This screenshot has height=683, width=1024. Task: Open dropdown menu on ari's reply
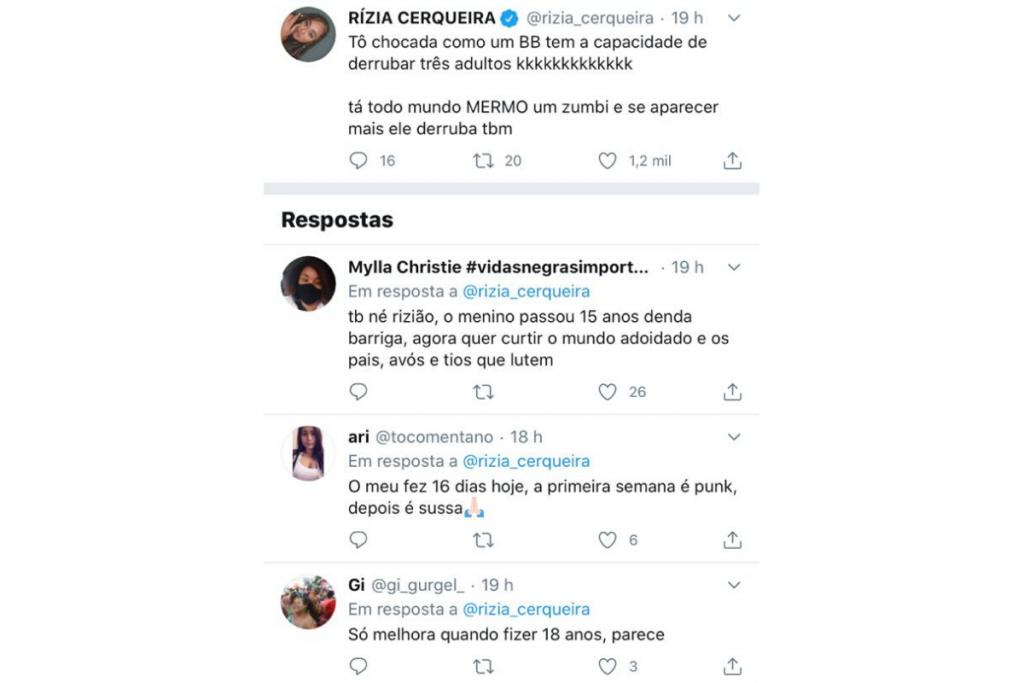click(x=734, y=437)
